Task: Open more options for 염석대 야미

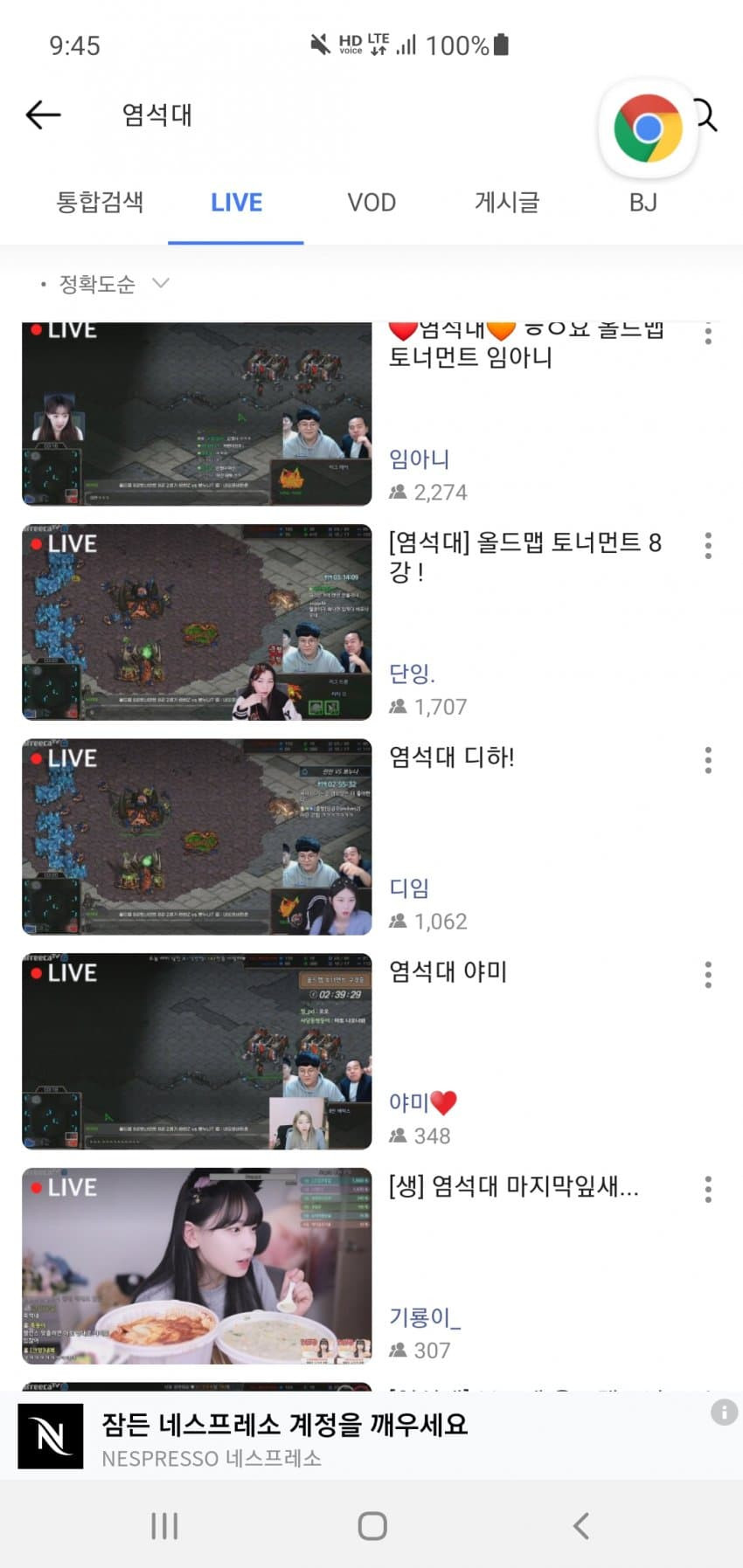Action: (708, 975)
